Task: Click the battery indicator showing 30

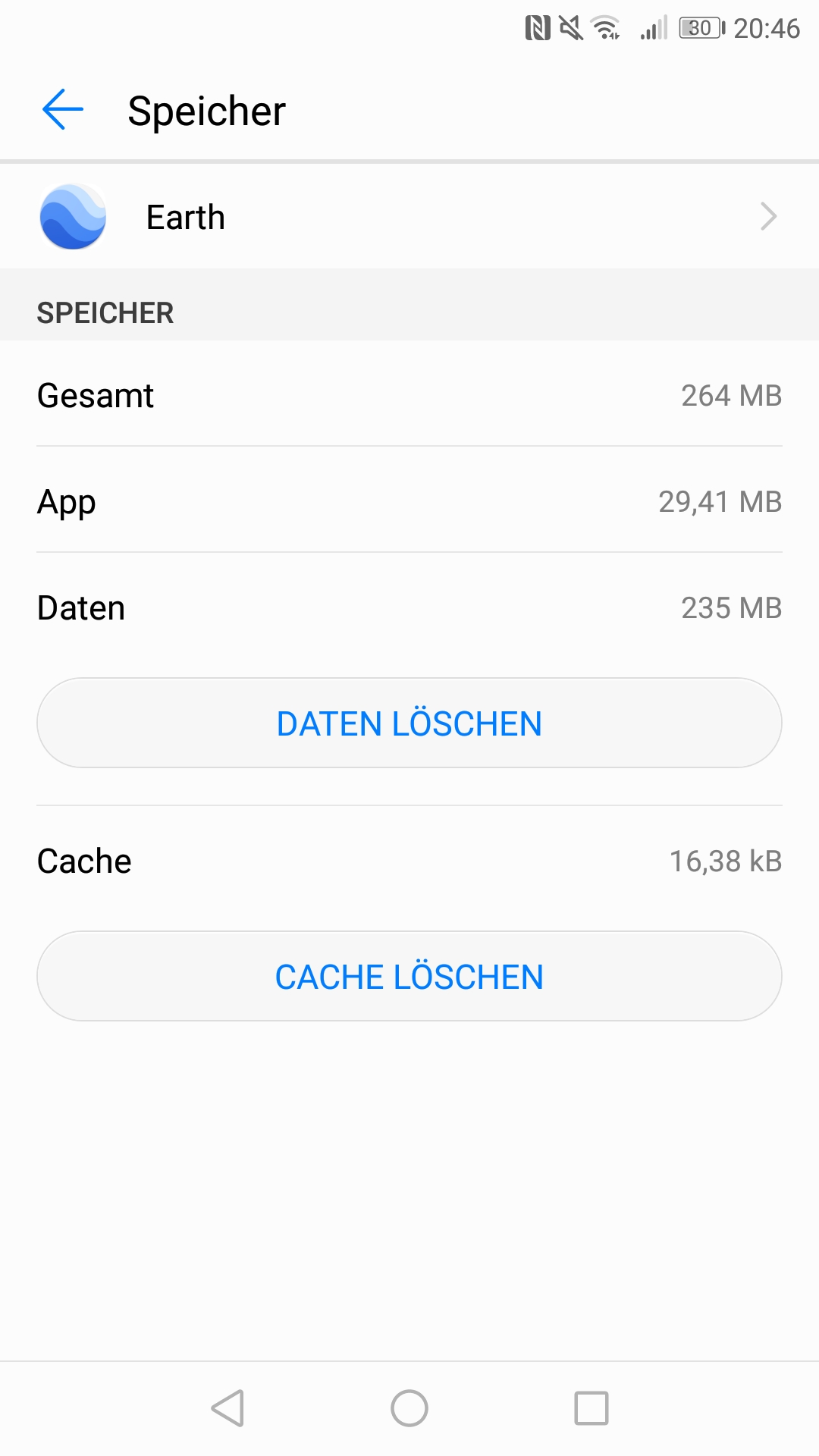Action: (x=699, y=27)
